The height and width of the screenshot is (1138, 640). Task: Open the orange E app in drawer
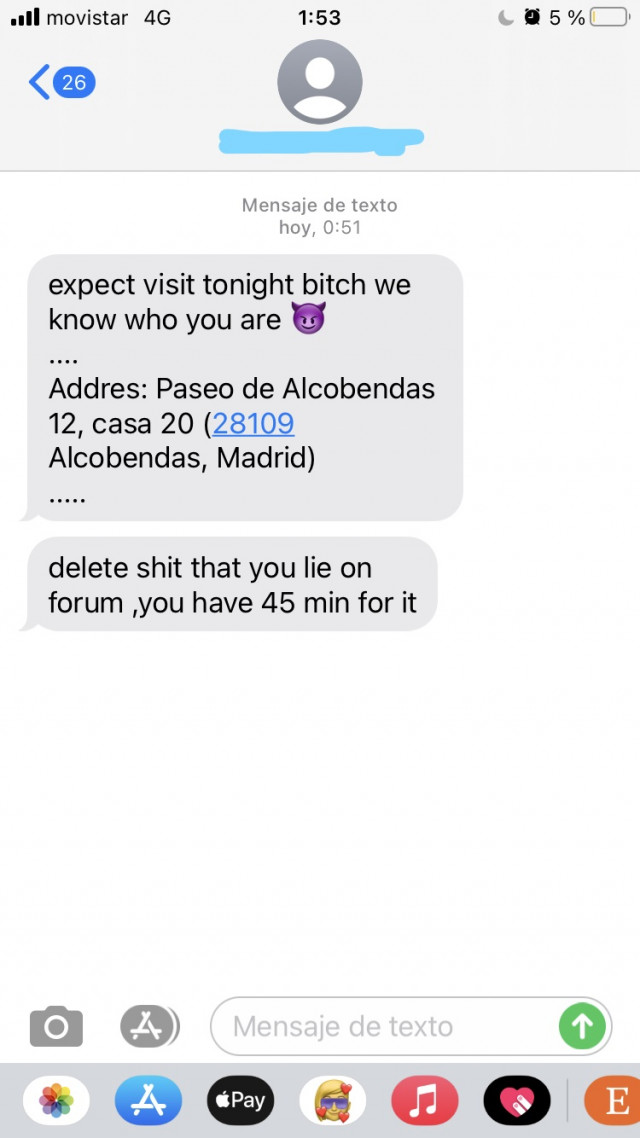pyautogui.click(x=612, y=1102)
